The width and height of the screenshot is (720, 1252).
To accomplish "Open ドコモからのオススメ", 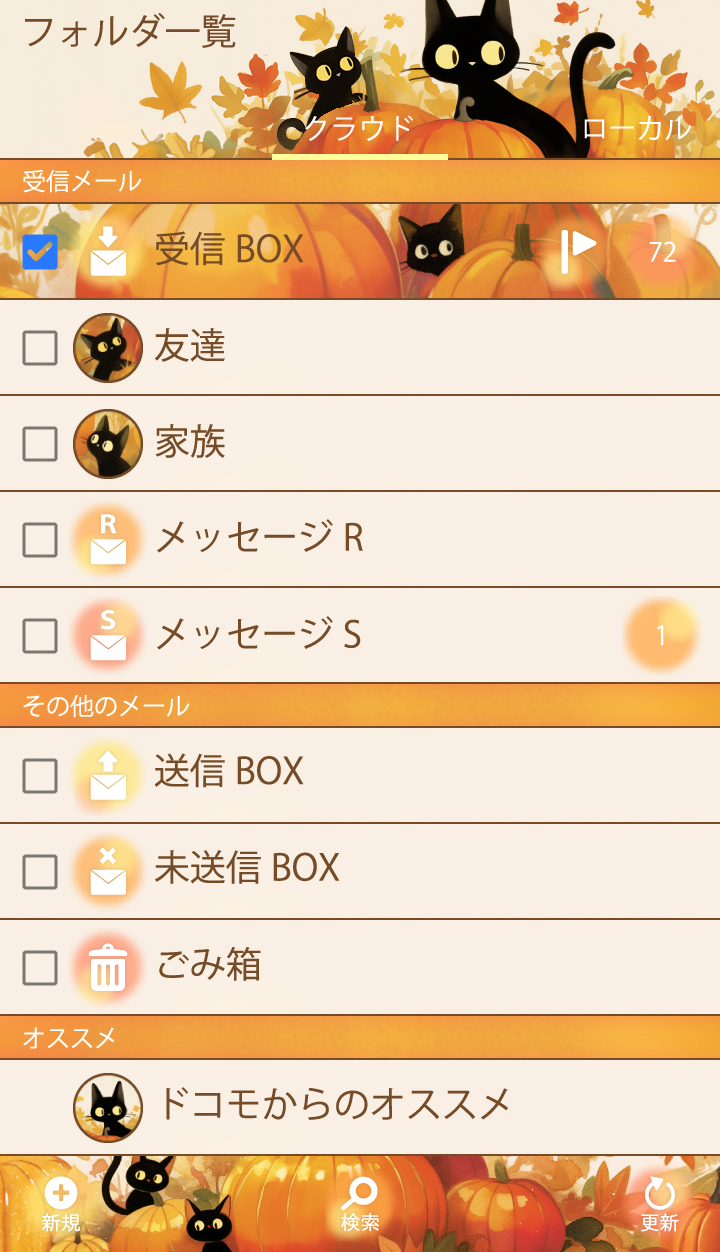I will pyautogui.click(x=334, y=1105).
